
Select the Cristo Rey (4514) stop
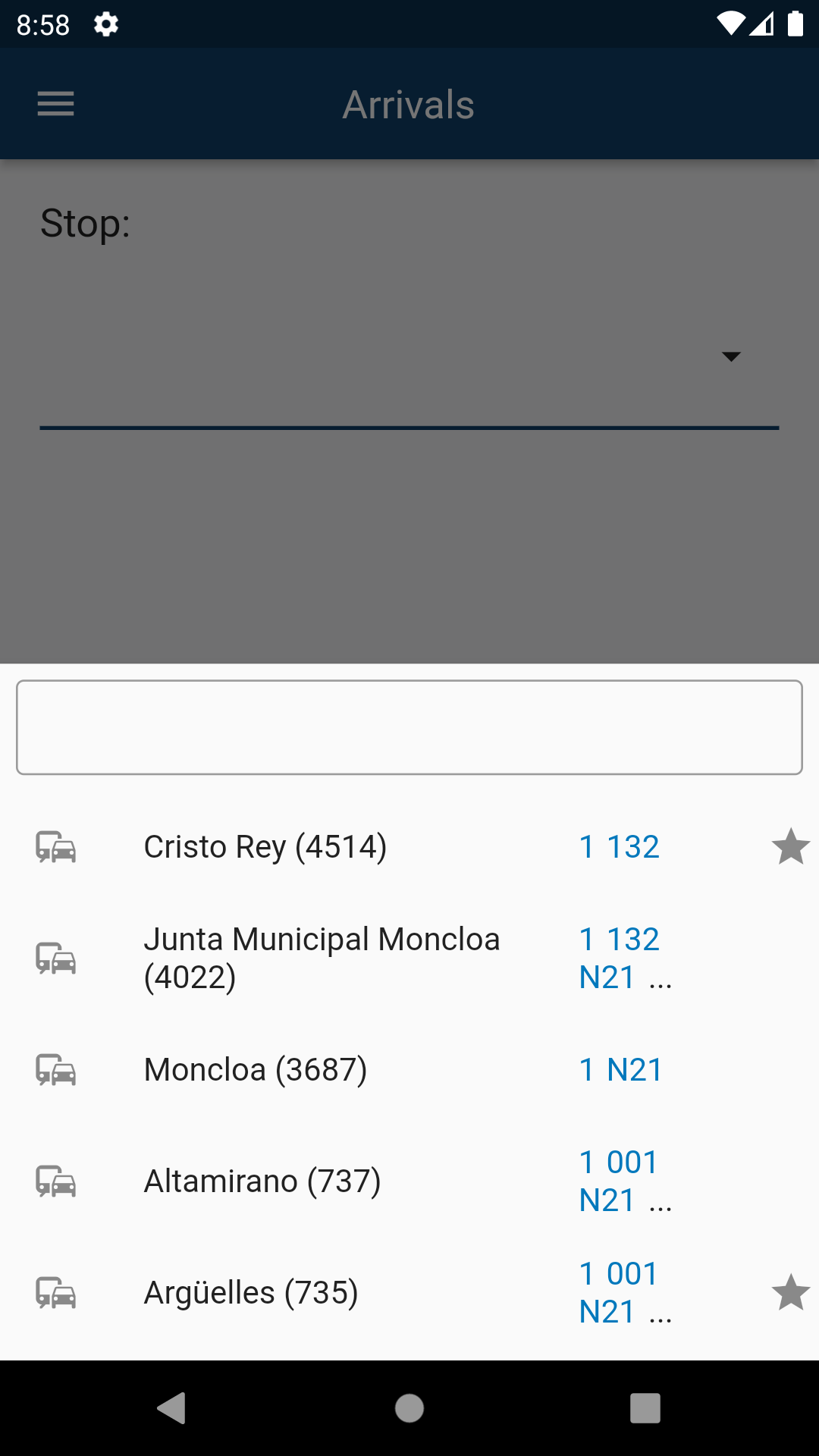409,846
